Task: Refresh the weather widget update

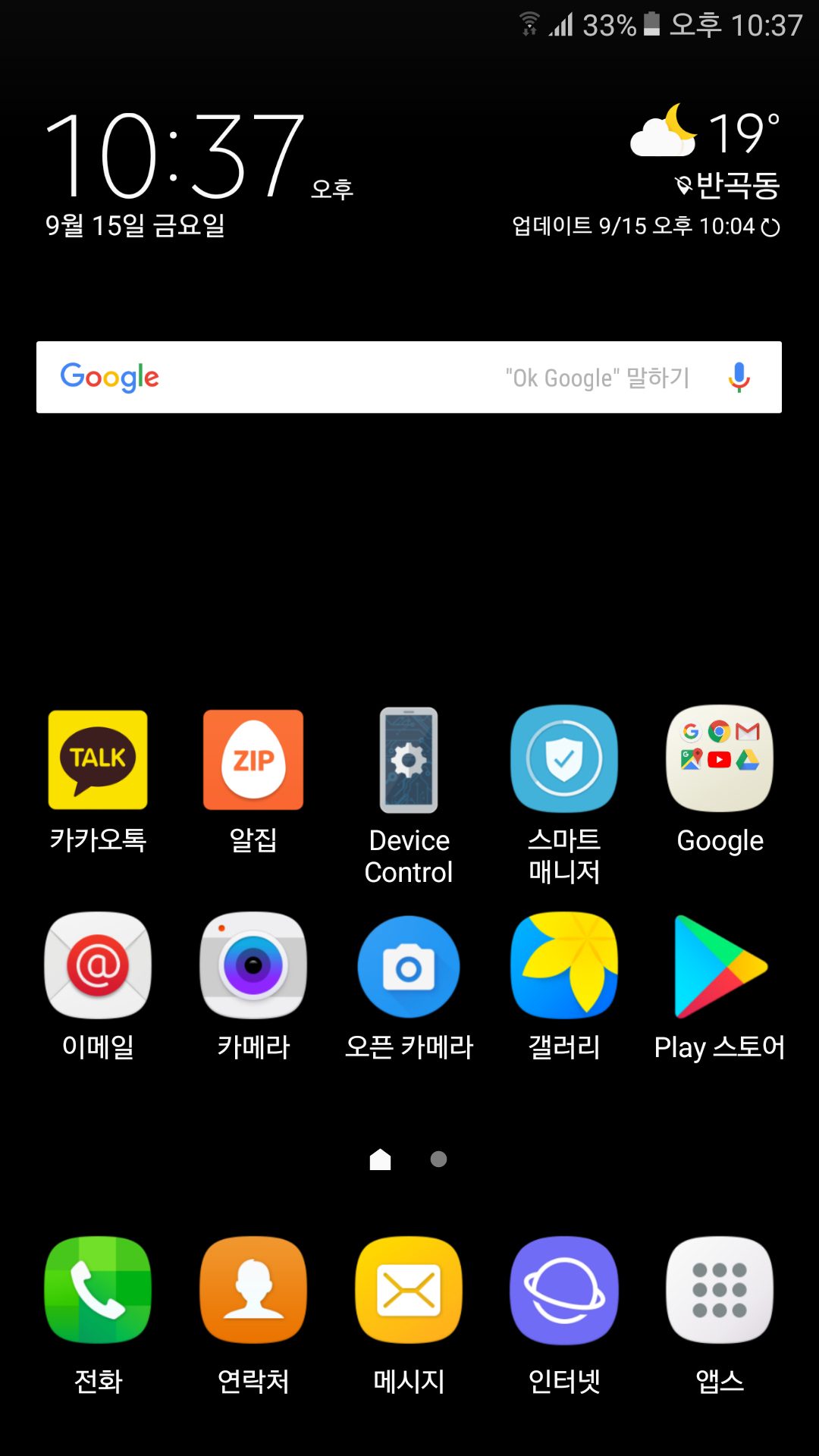Action: [770, 227]
